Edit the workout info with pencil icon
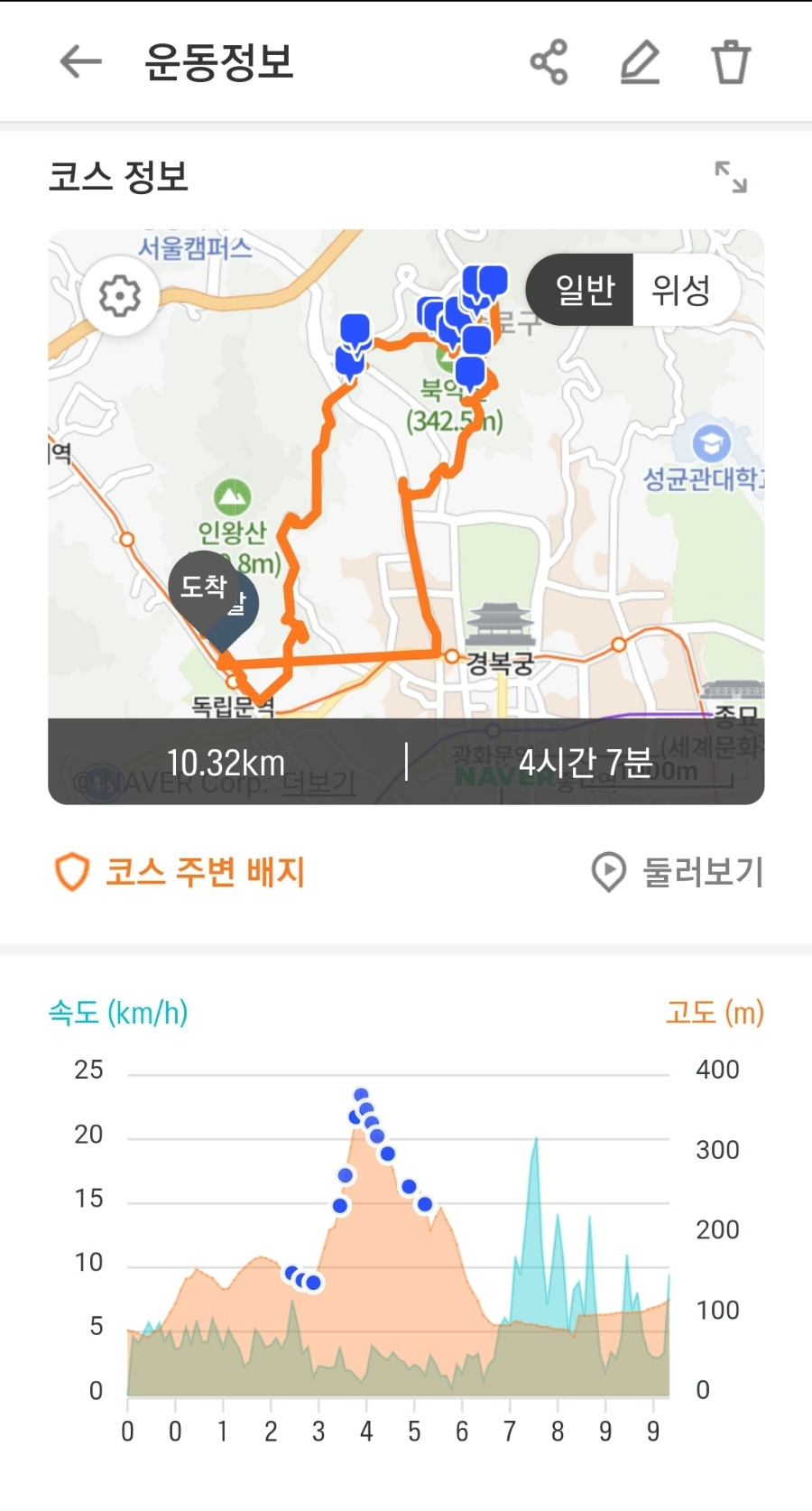 click(x=641, y=61)
